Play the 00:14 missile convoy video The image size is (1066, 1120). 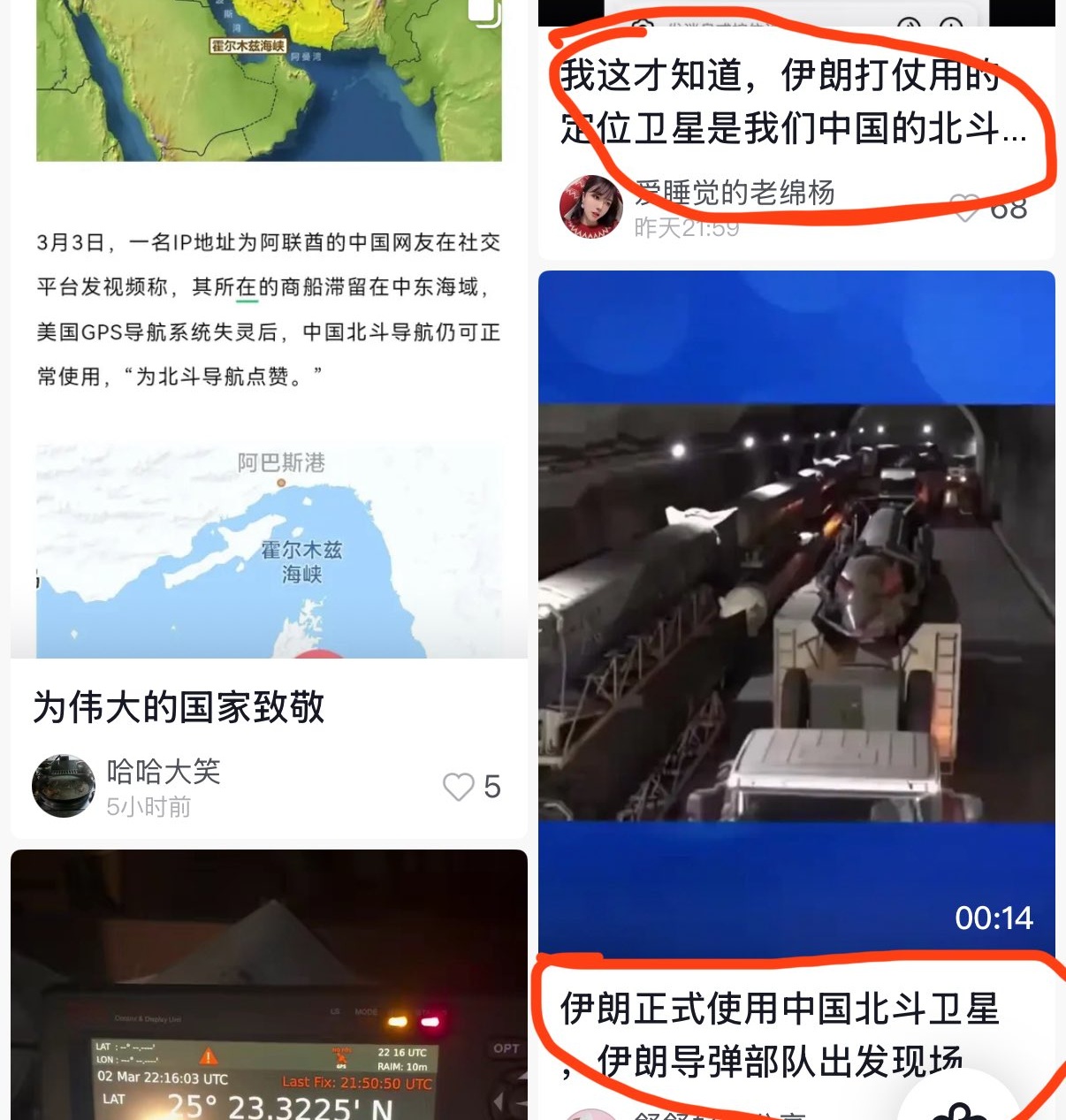click(x=796, y=610)
